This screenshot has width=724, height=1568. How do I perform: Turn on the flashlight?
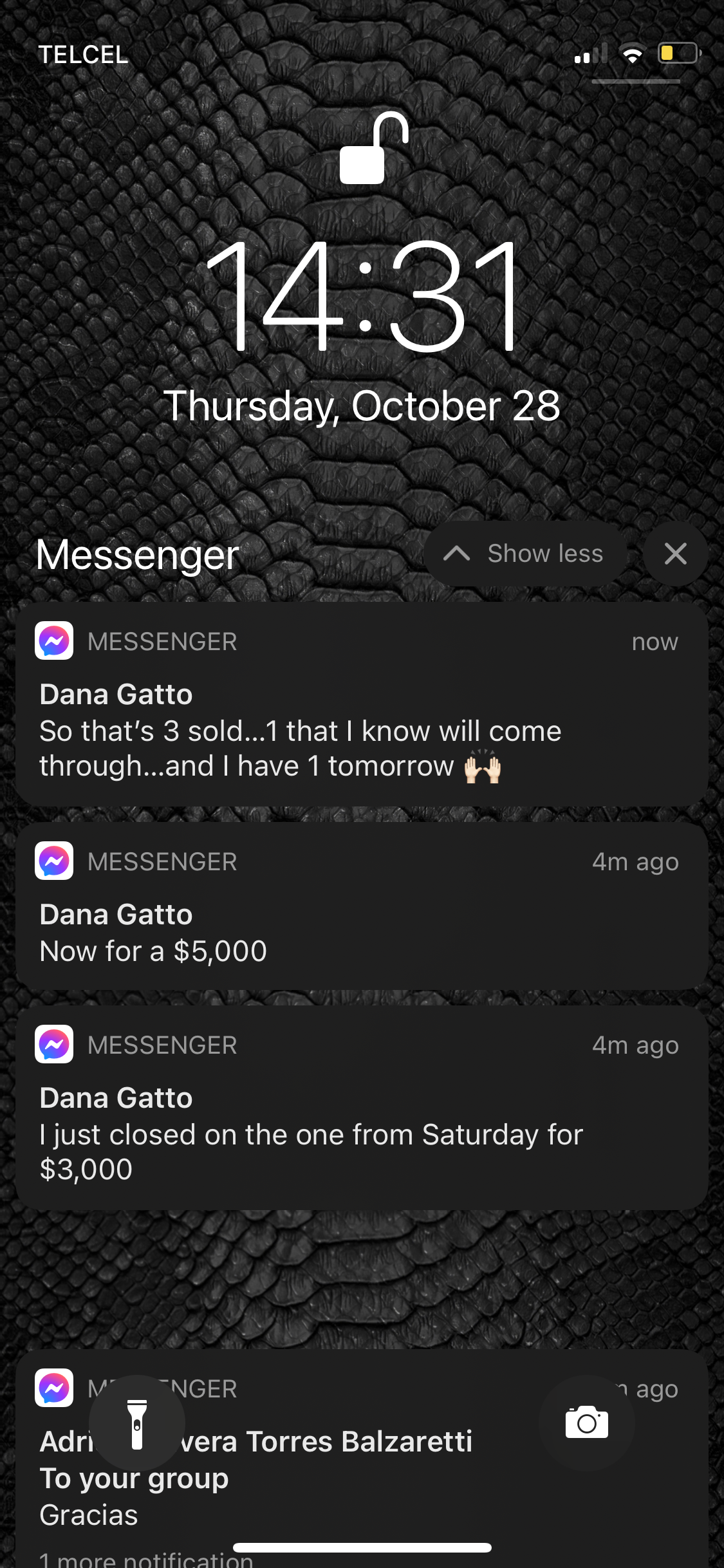pos(137,1423)
